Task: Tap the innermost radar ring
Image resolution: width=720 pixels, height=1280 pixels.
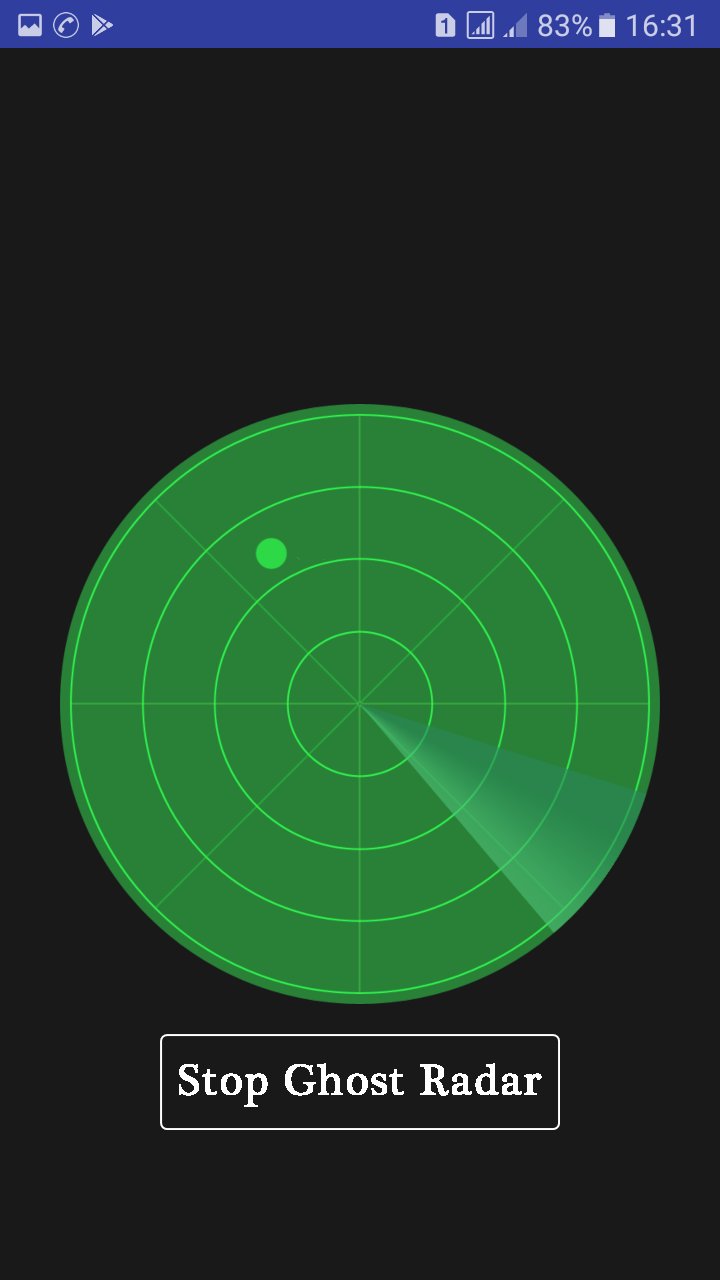Action: [x=359, y=630]
